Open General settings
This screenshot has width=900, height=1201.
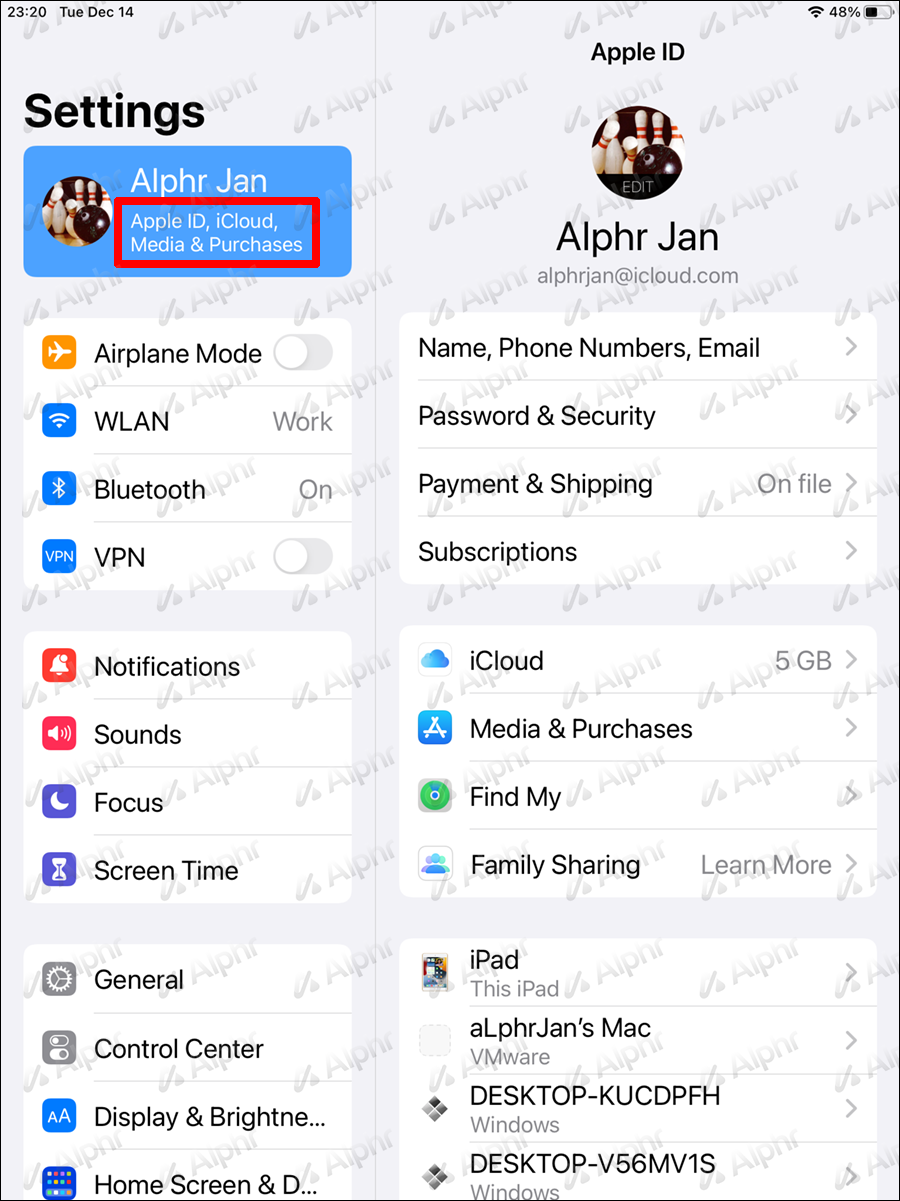pos(188,980)
